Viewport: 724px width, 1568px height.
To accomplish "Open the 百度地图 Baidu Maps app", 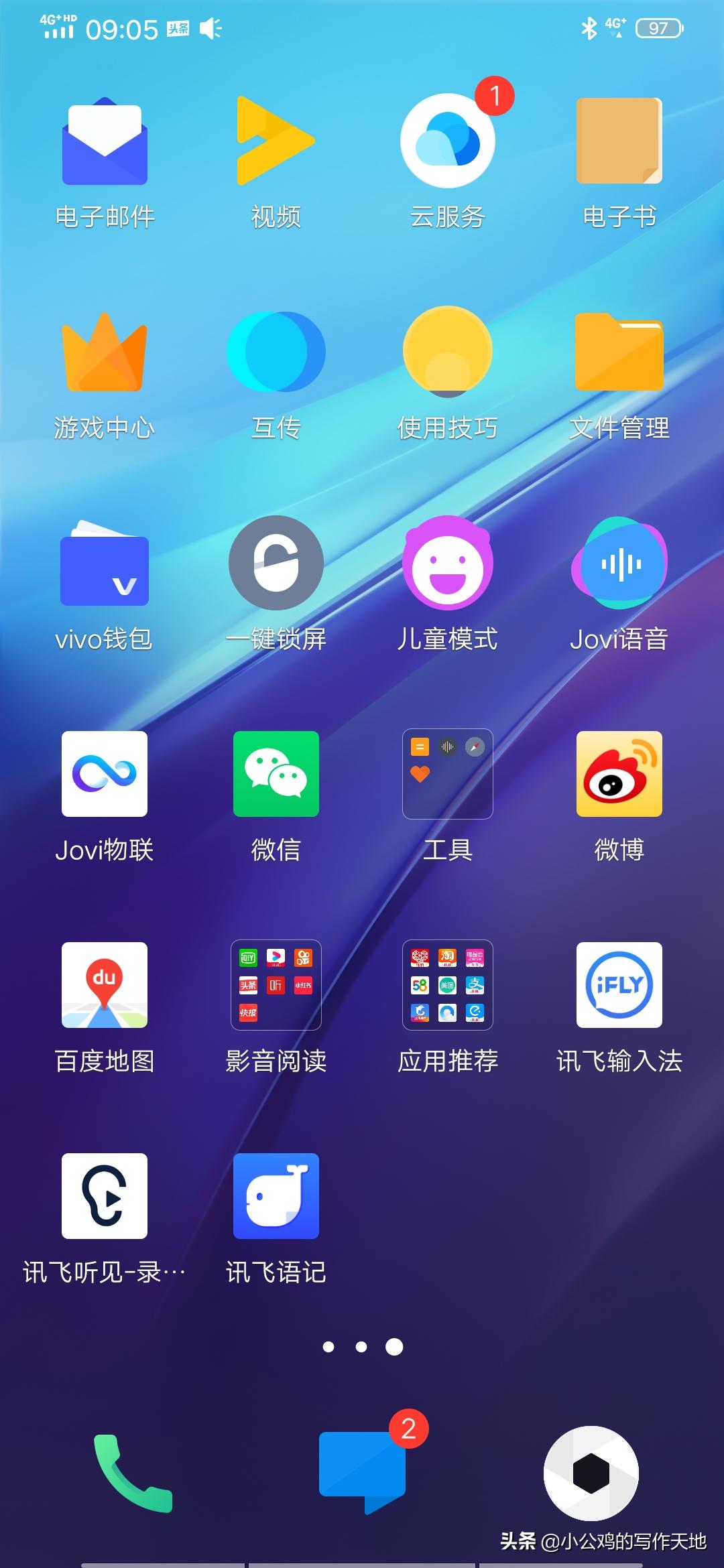I will [x=104, y=985].
